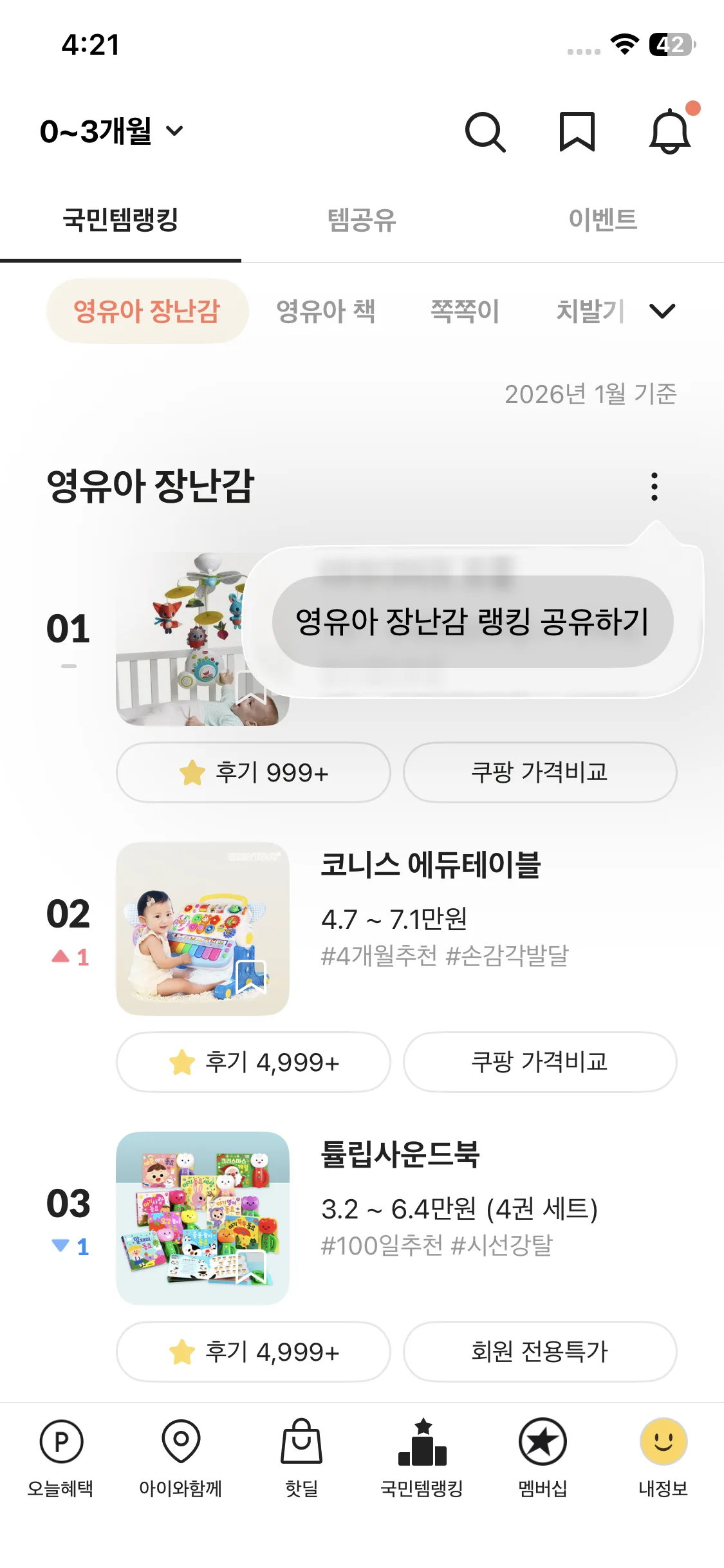Screen dimensions: 724x1568
Task: Open 코니스 에듀테이블 product
Action: point(430,865)
